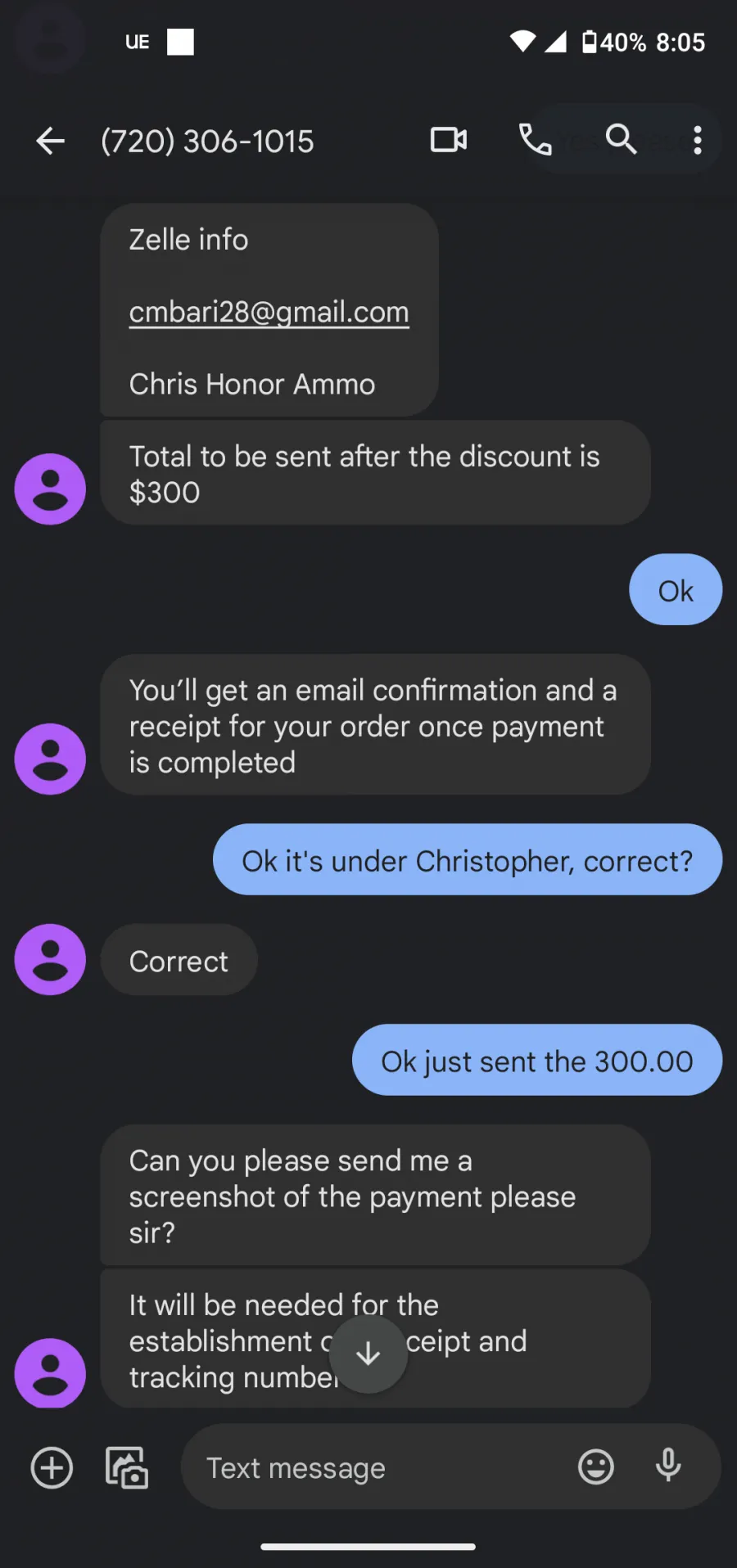Open the plus attachment options

tap(52, 1467)
